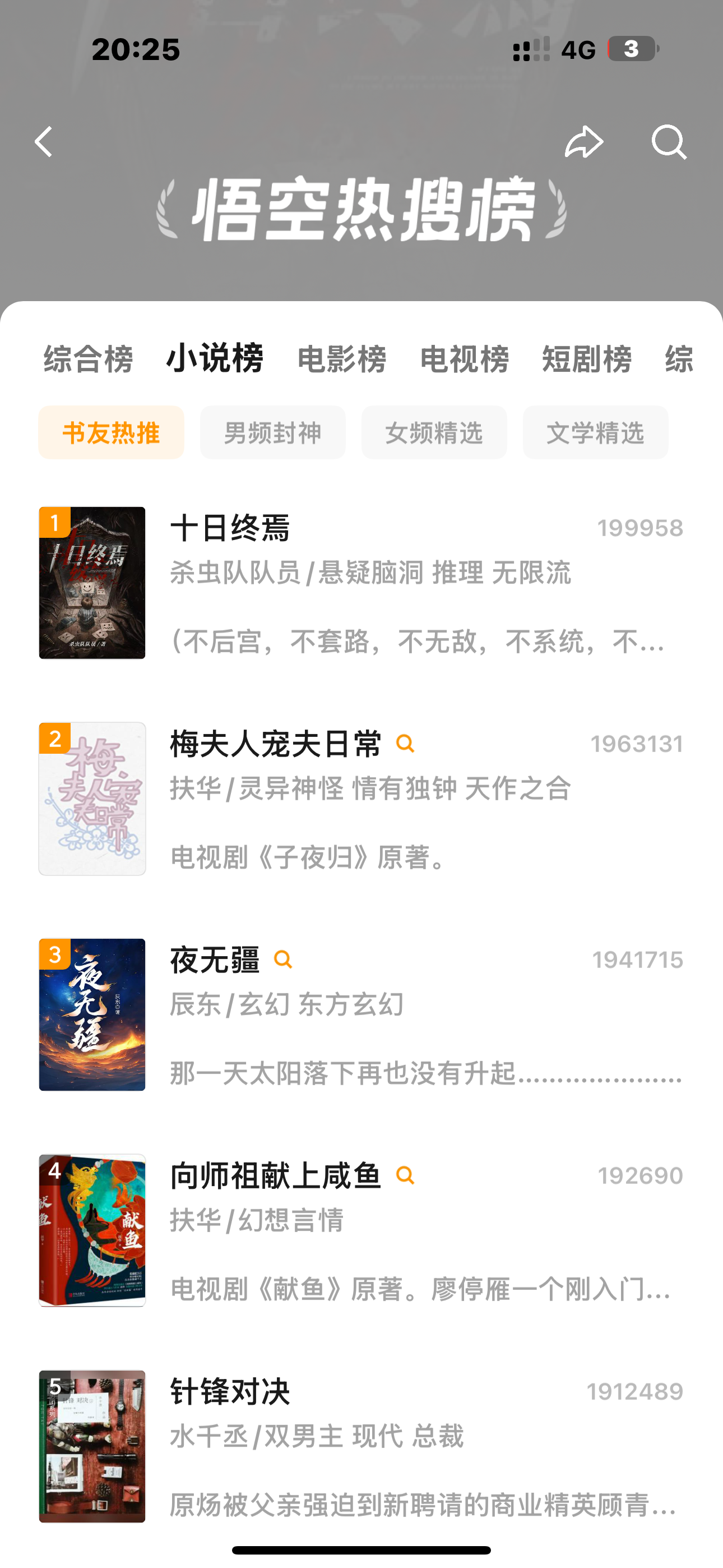View details for 夜无疆
The height and width of the screenshot is (1568, 723).
pos(214,960)
